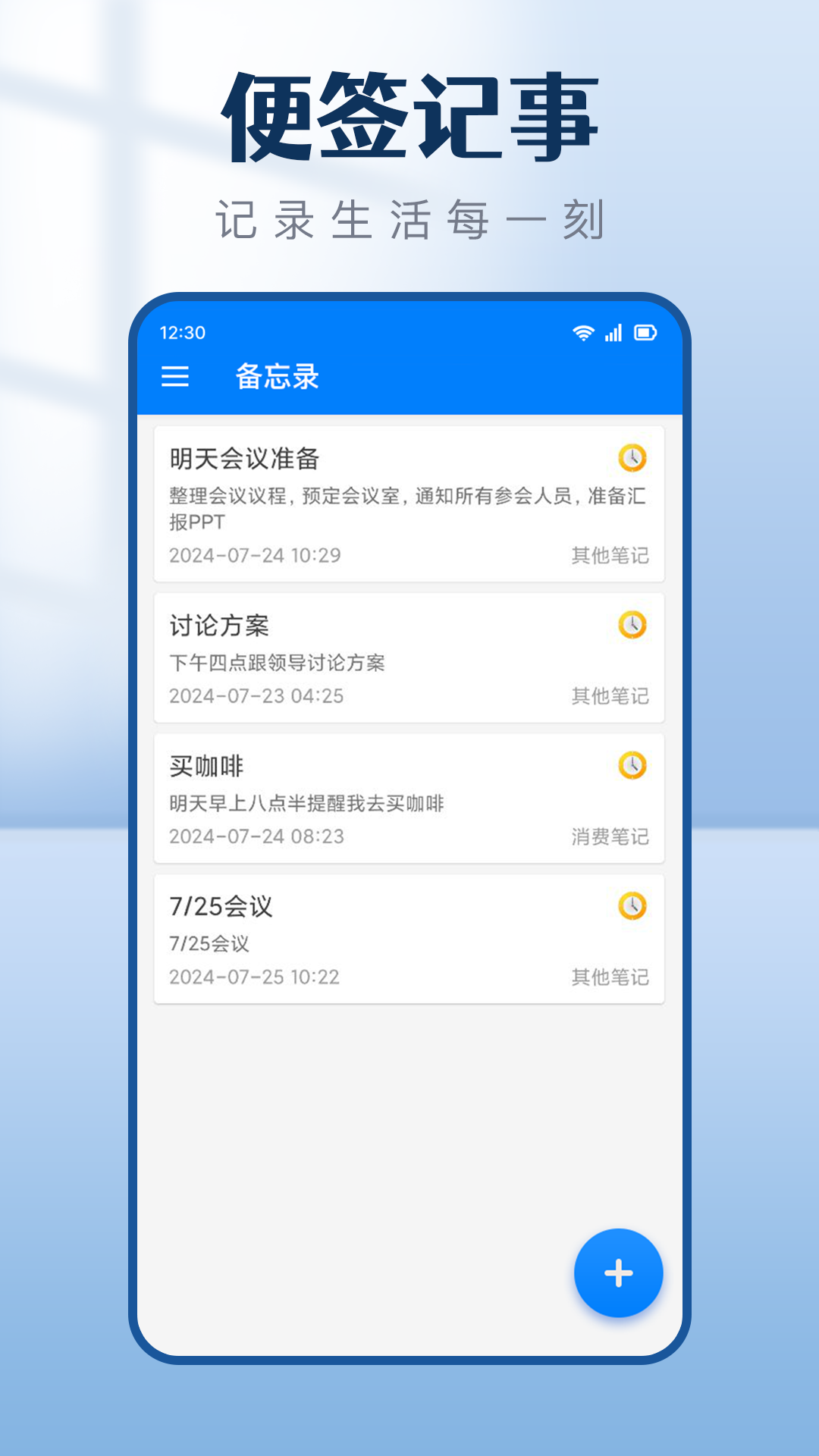
Task: Tap the add new note button
Action: pyautogui.click(x=617, y=1273)
